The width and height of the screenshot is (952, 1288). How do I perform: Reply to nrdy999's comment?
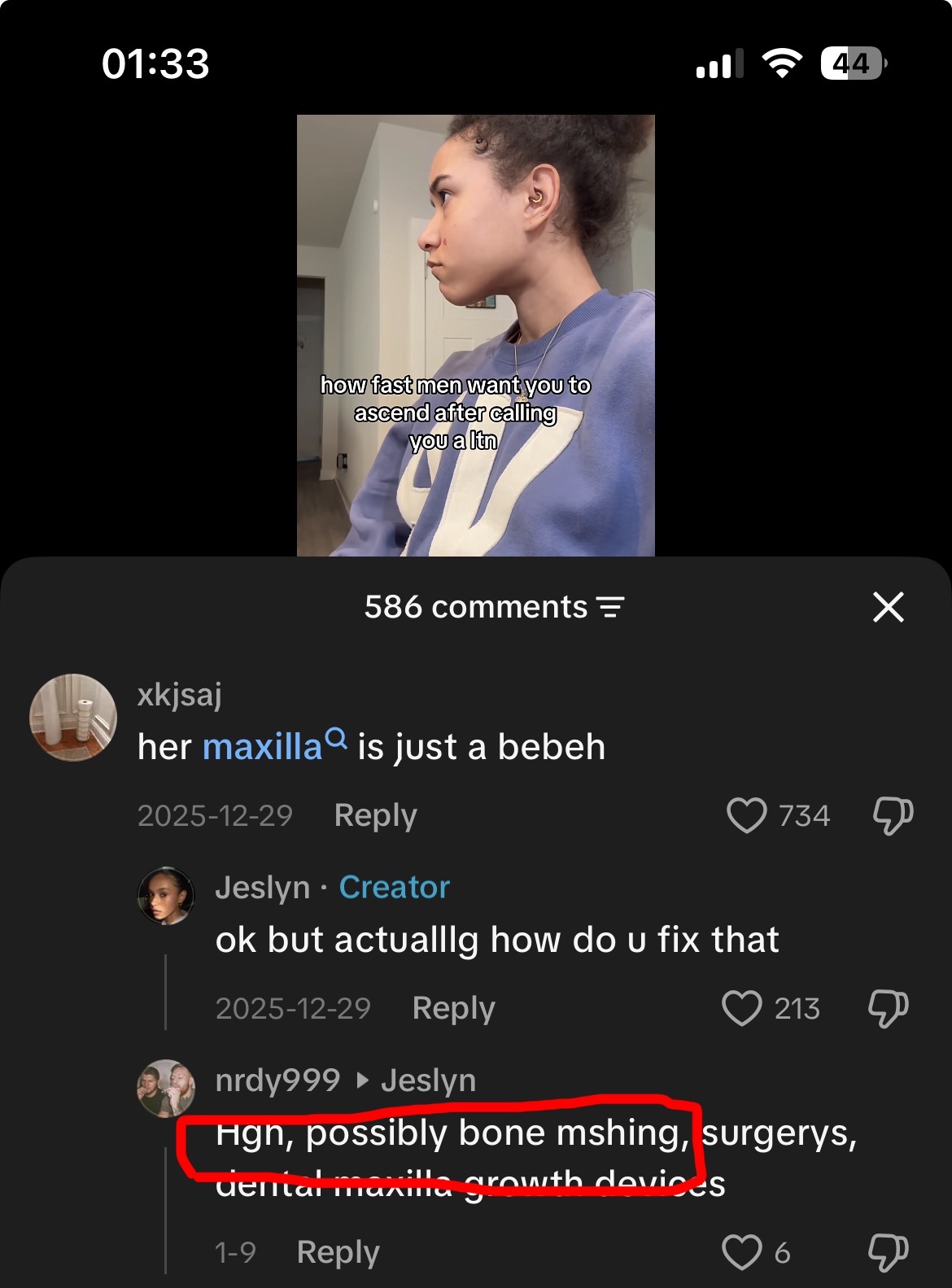338,1252
